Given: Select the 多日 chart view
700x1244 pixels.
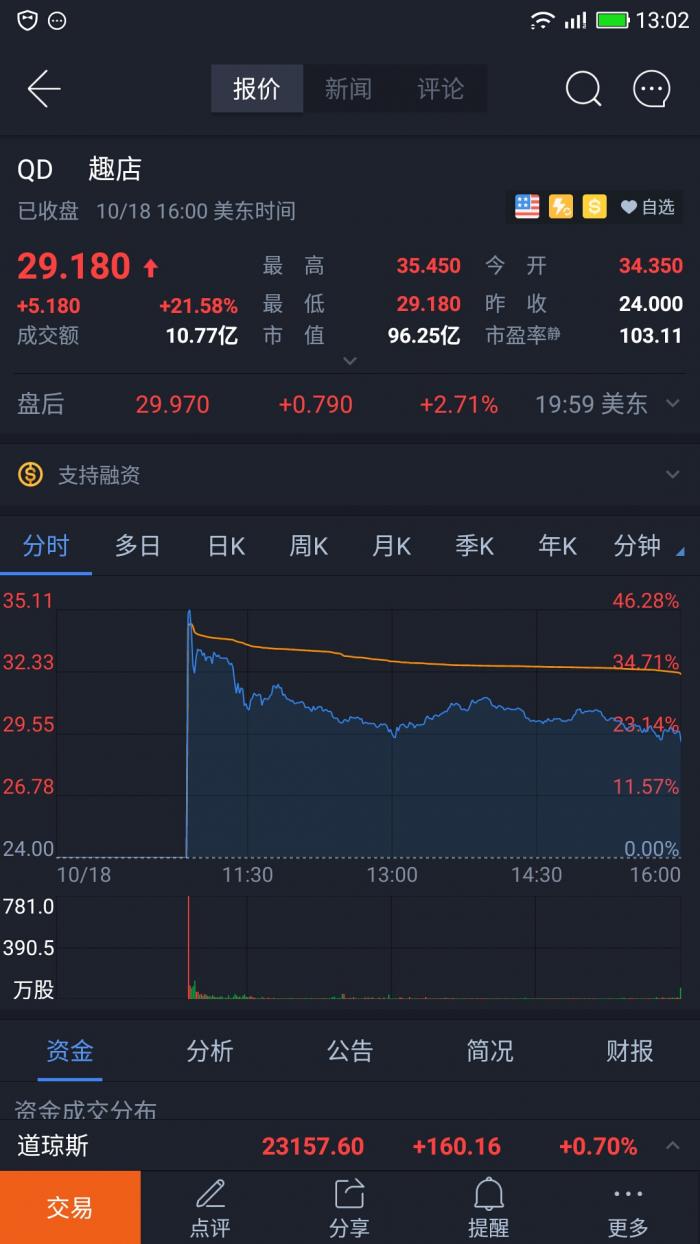Looking at the screenshot, I should coord(137,546).
